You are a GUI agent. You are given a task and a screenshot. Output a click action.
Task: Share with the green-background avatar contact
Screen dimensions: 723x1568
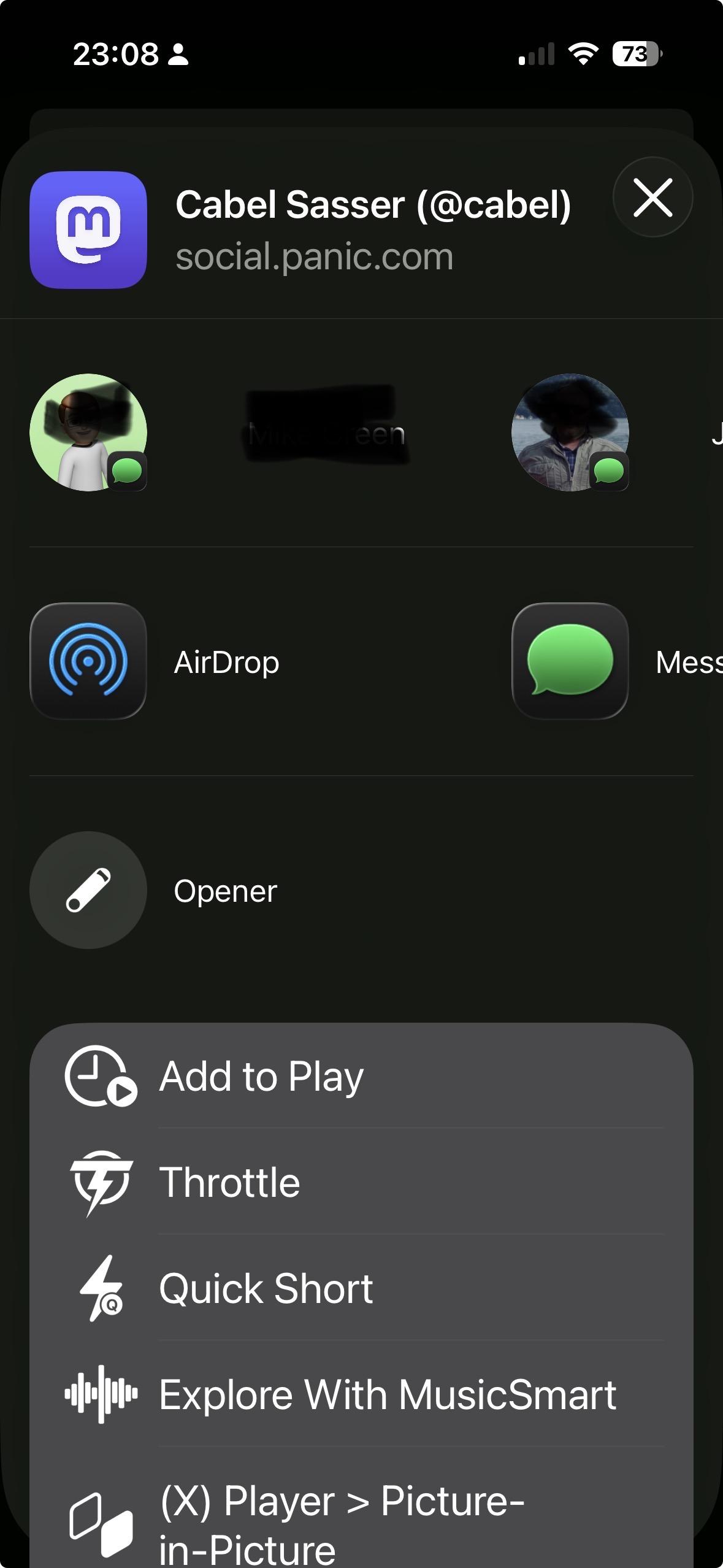(88, 432)
